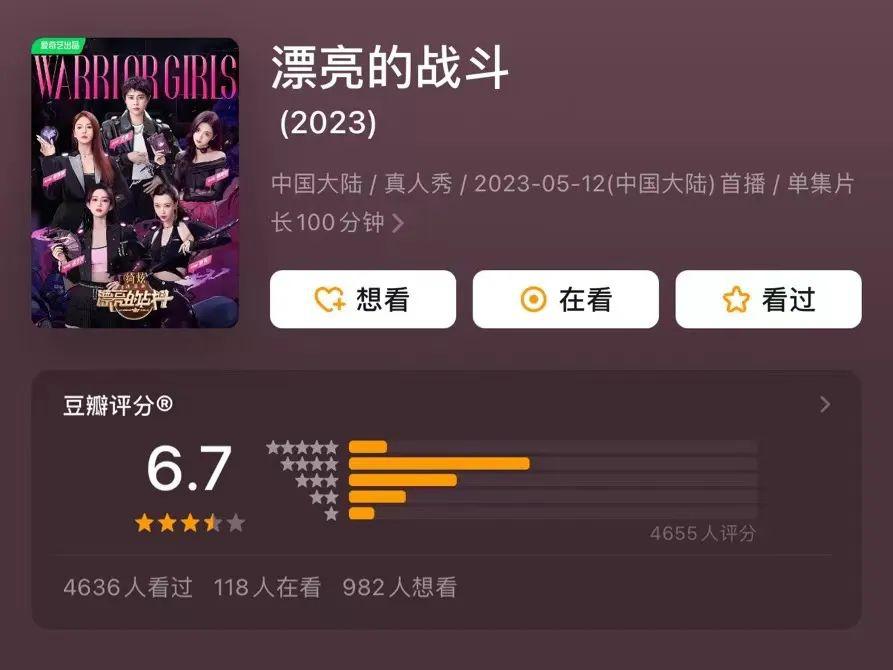The image size is (893, 670).
Task: Select the 在看 button
Action: pos(565,299)
